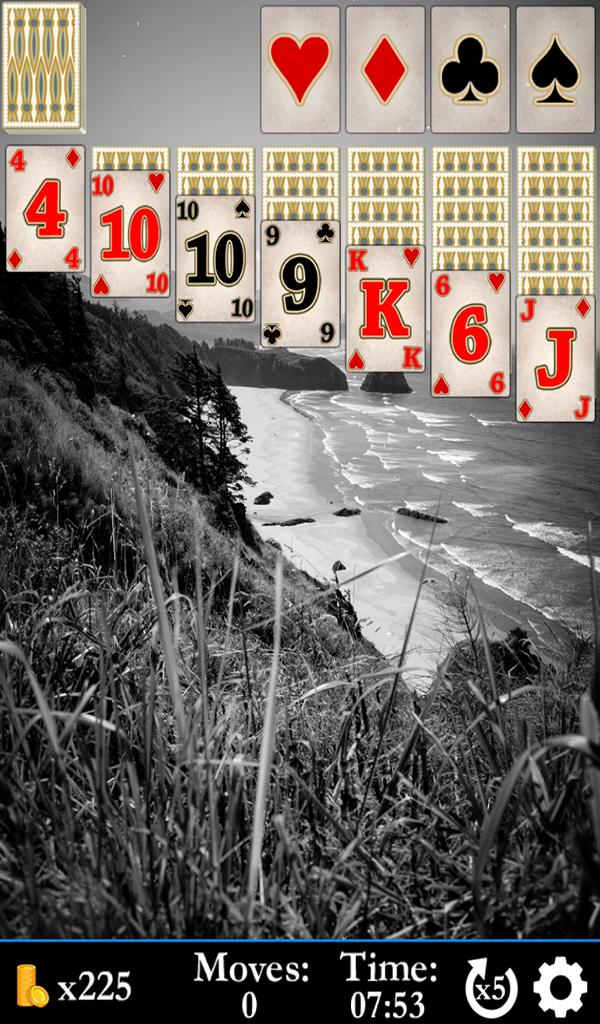
Task: Select the 6 of hearts card
Action: click(470, 334)
